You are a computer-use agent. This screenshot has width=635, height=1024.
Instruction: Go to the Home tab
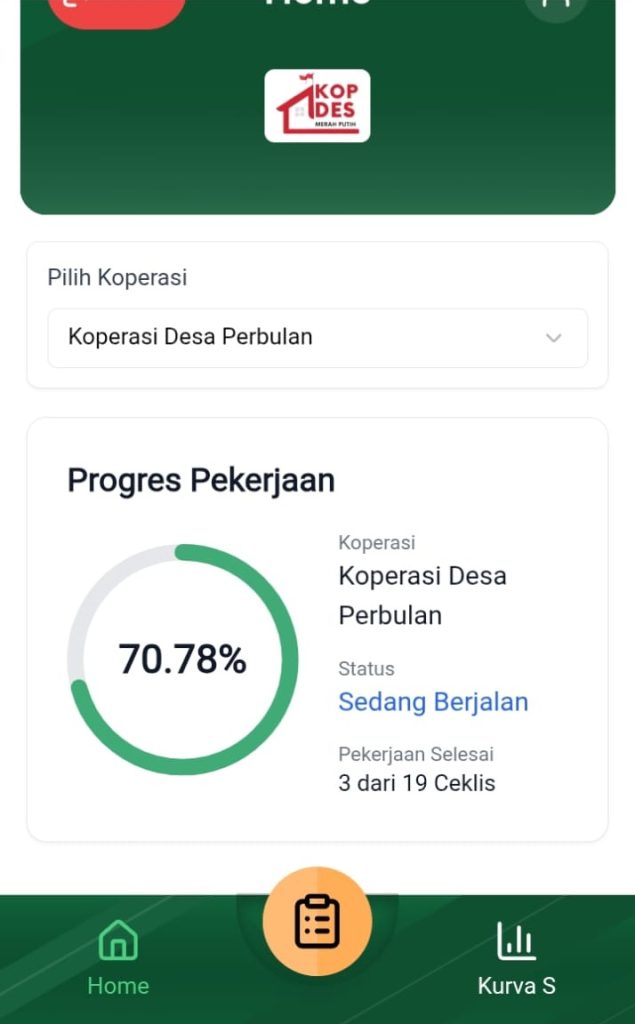pyautogui.click(x=118, y=958)
